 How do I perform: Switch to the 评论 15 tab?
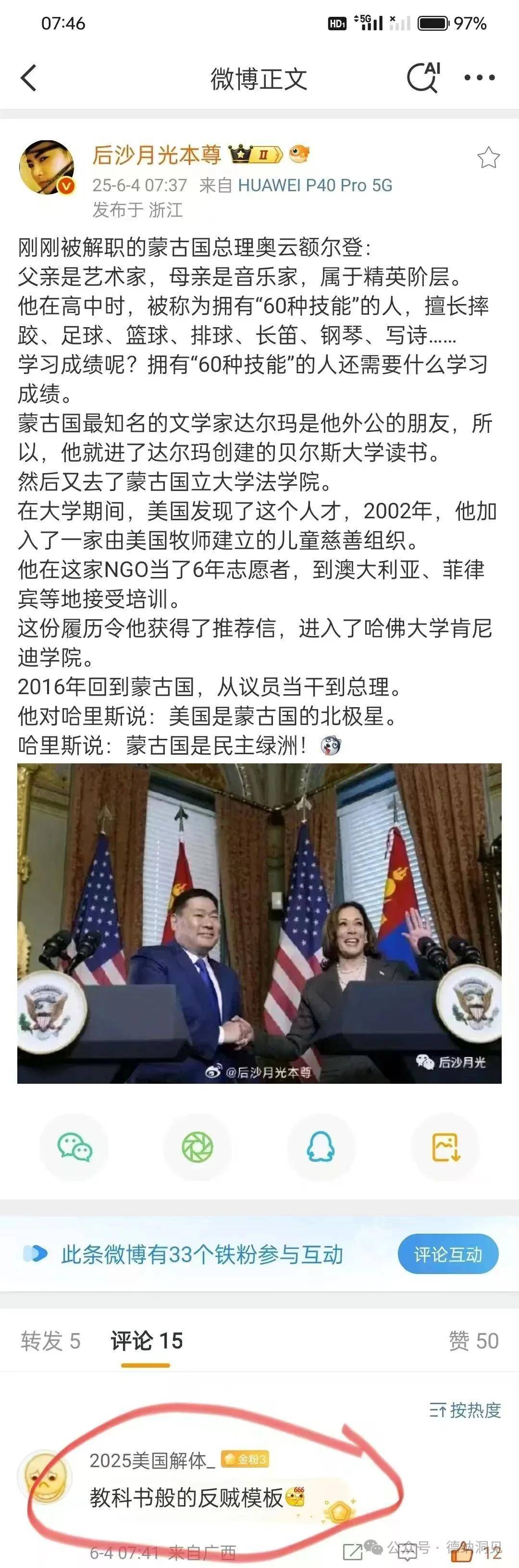[146, 1340]
